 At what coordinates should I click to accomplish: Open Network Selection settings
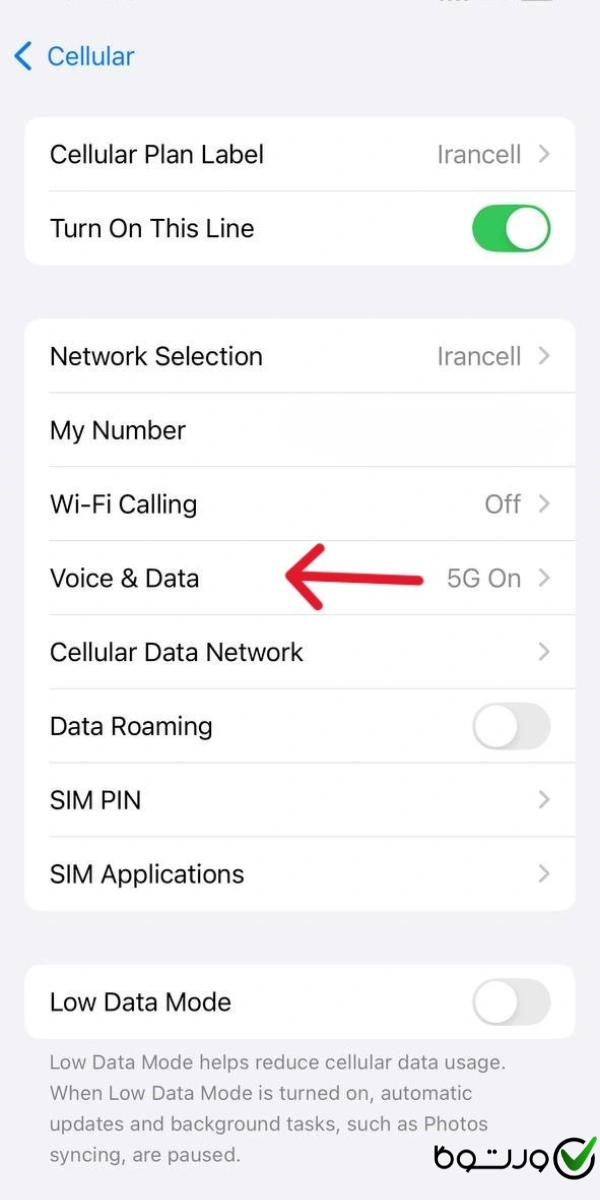tap(300, 357)
